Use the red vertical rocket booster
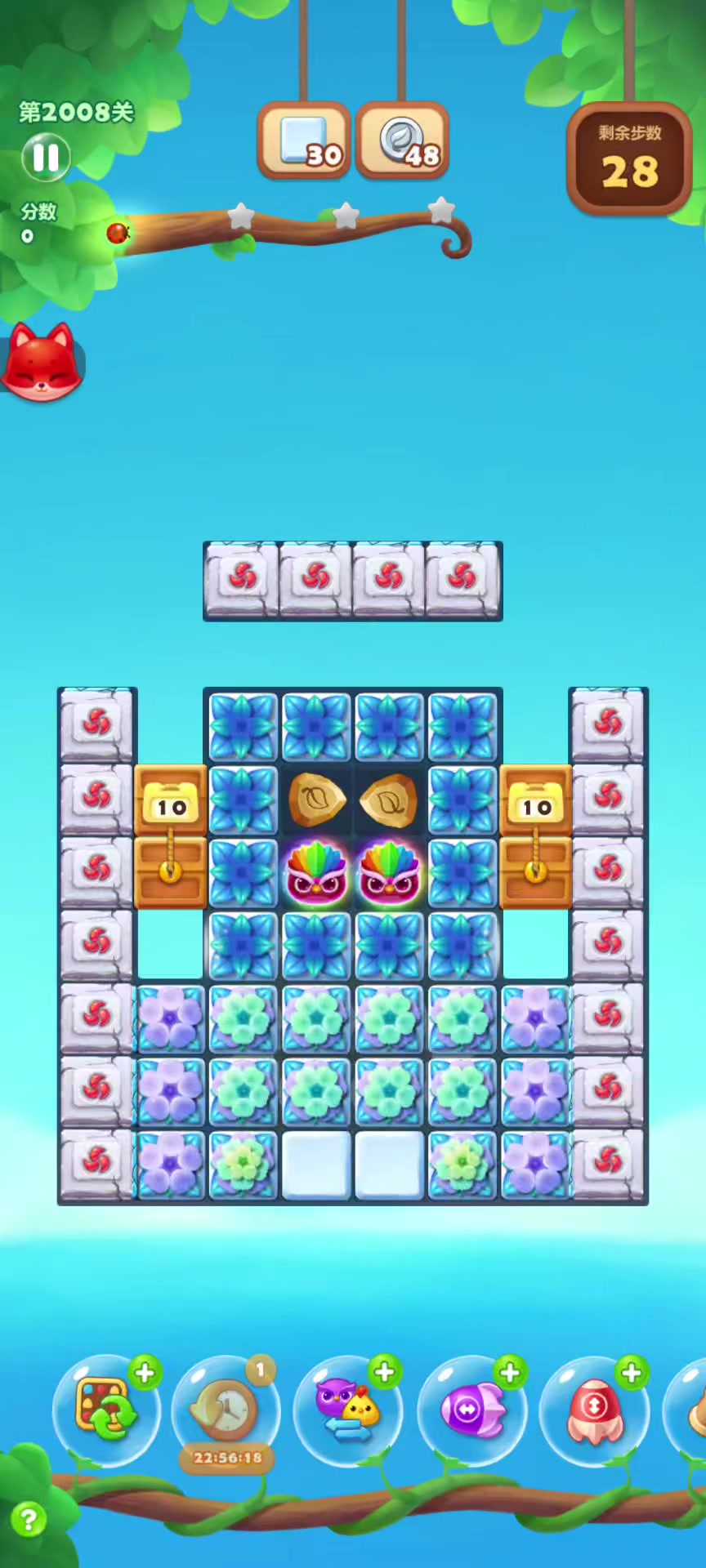Image resolution: width=706 pixels, height=1568 pixels. [594, 1409]
